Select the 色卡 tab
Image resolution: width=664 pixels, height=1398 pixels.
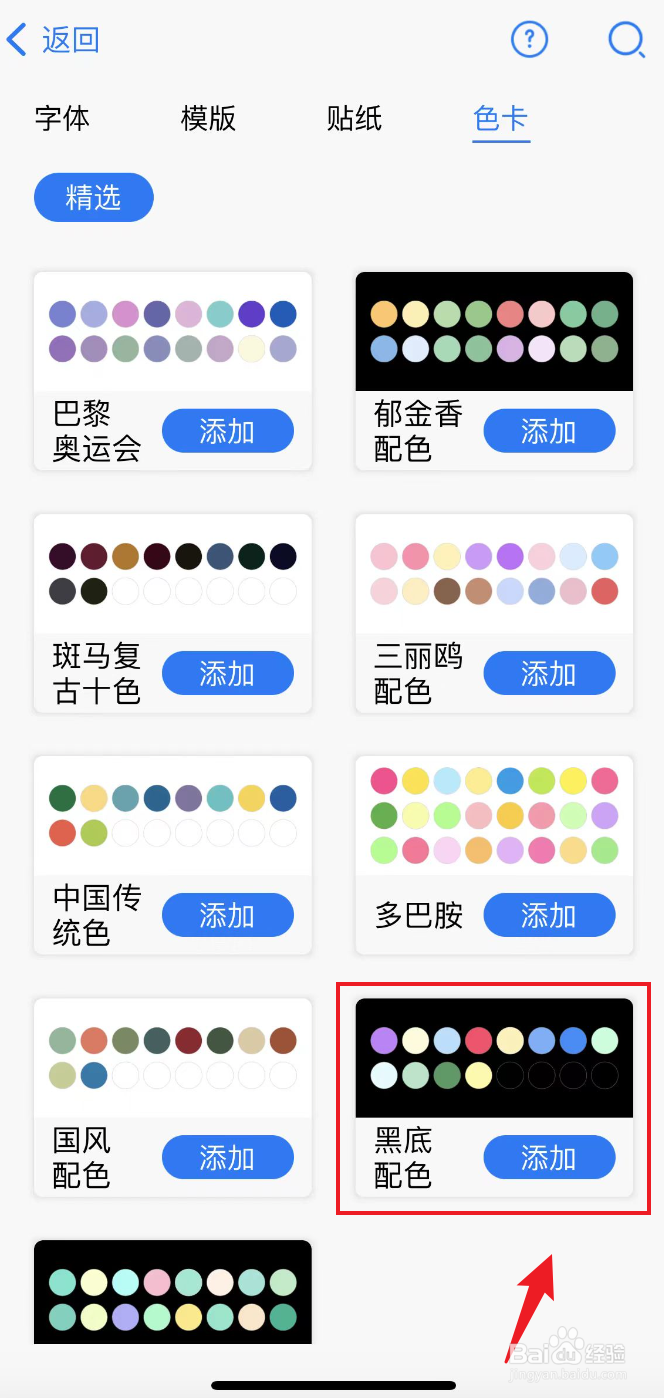(x=501, y=120)
